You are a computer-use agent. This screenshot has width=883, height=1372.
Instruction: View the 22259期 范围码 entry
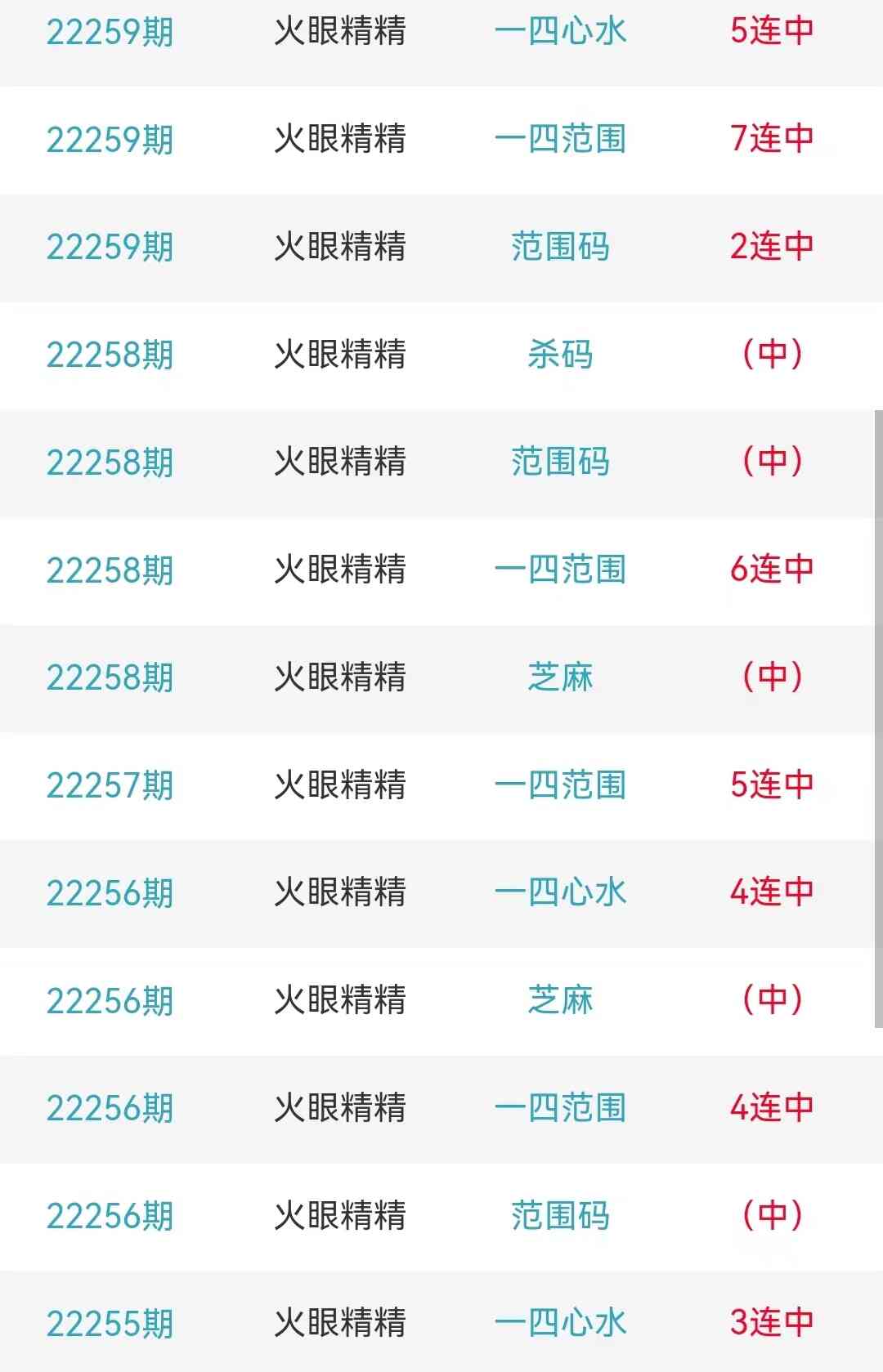click(560, 247)
